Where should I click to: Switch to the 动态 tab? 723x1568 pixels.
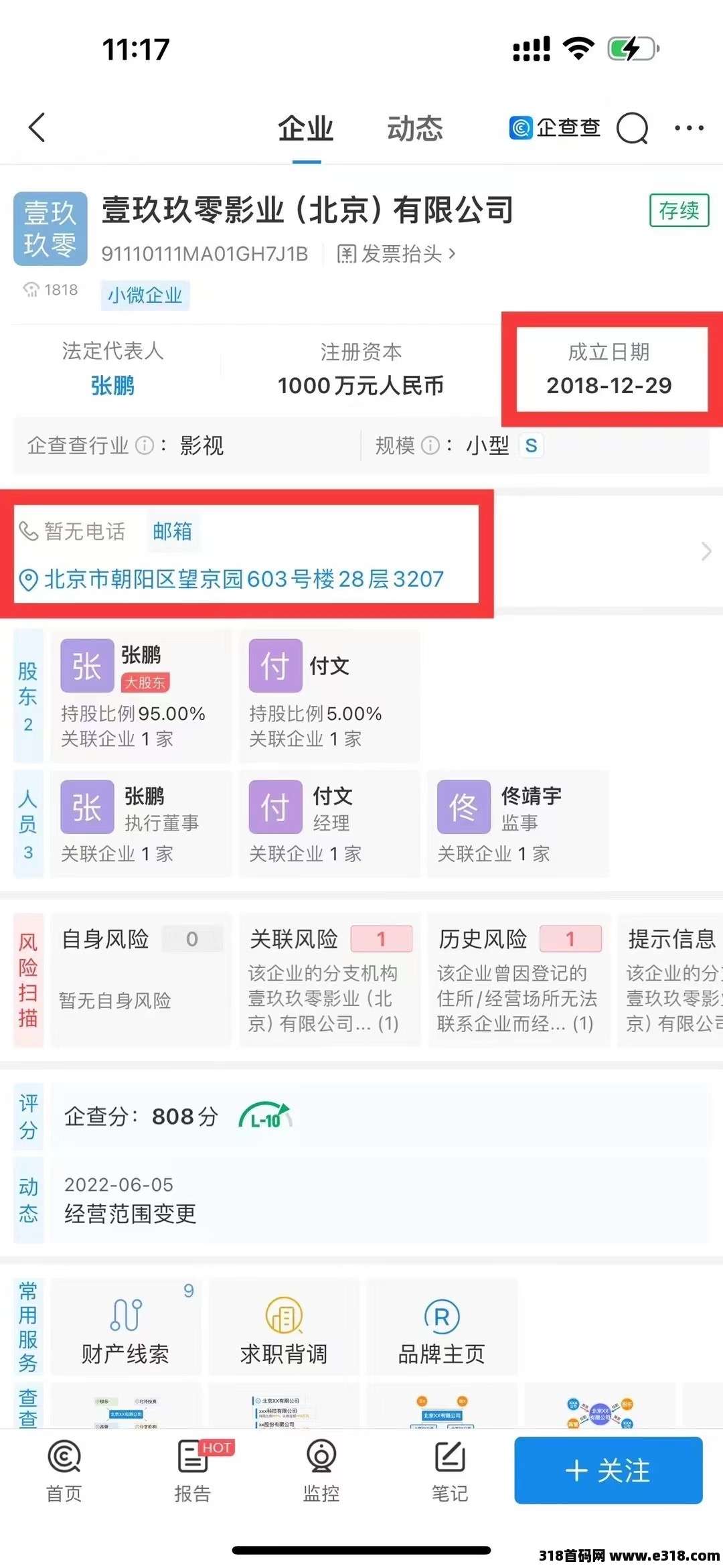pyautogui.click(x=415, y=128)
